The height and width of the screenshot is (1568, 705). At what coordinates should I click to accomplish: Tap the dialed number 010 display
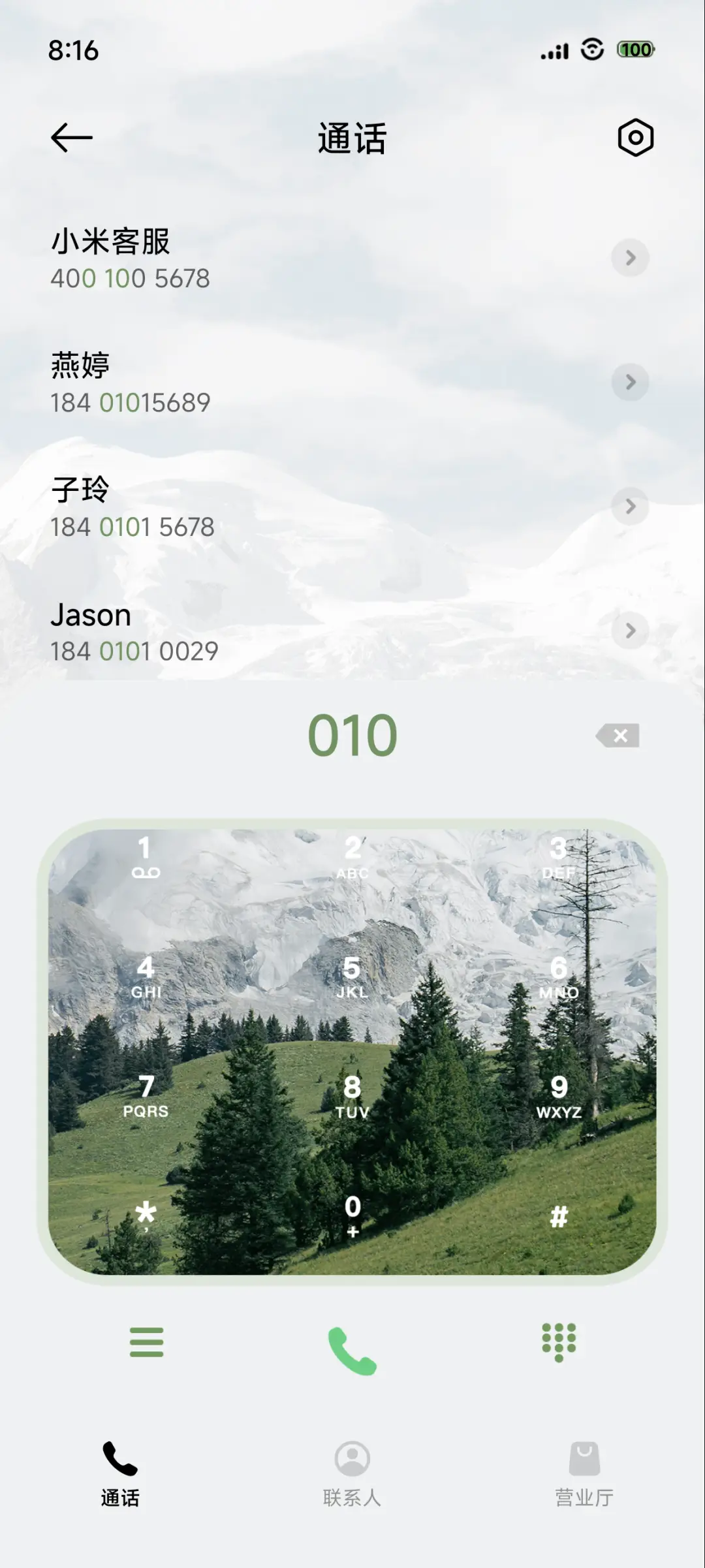click(352, 734)
